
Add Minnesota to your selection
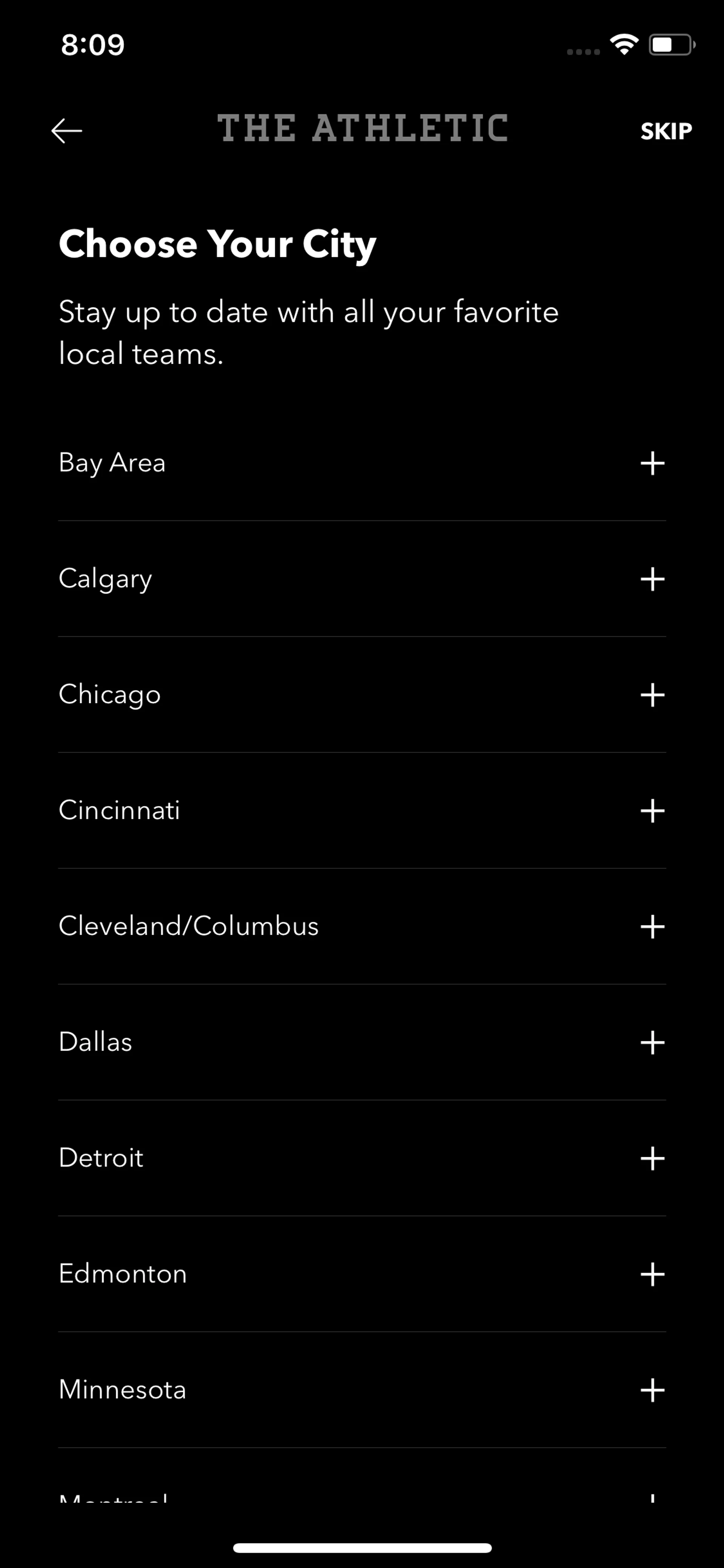[x=652, y=1390]
